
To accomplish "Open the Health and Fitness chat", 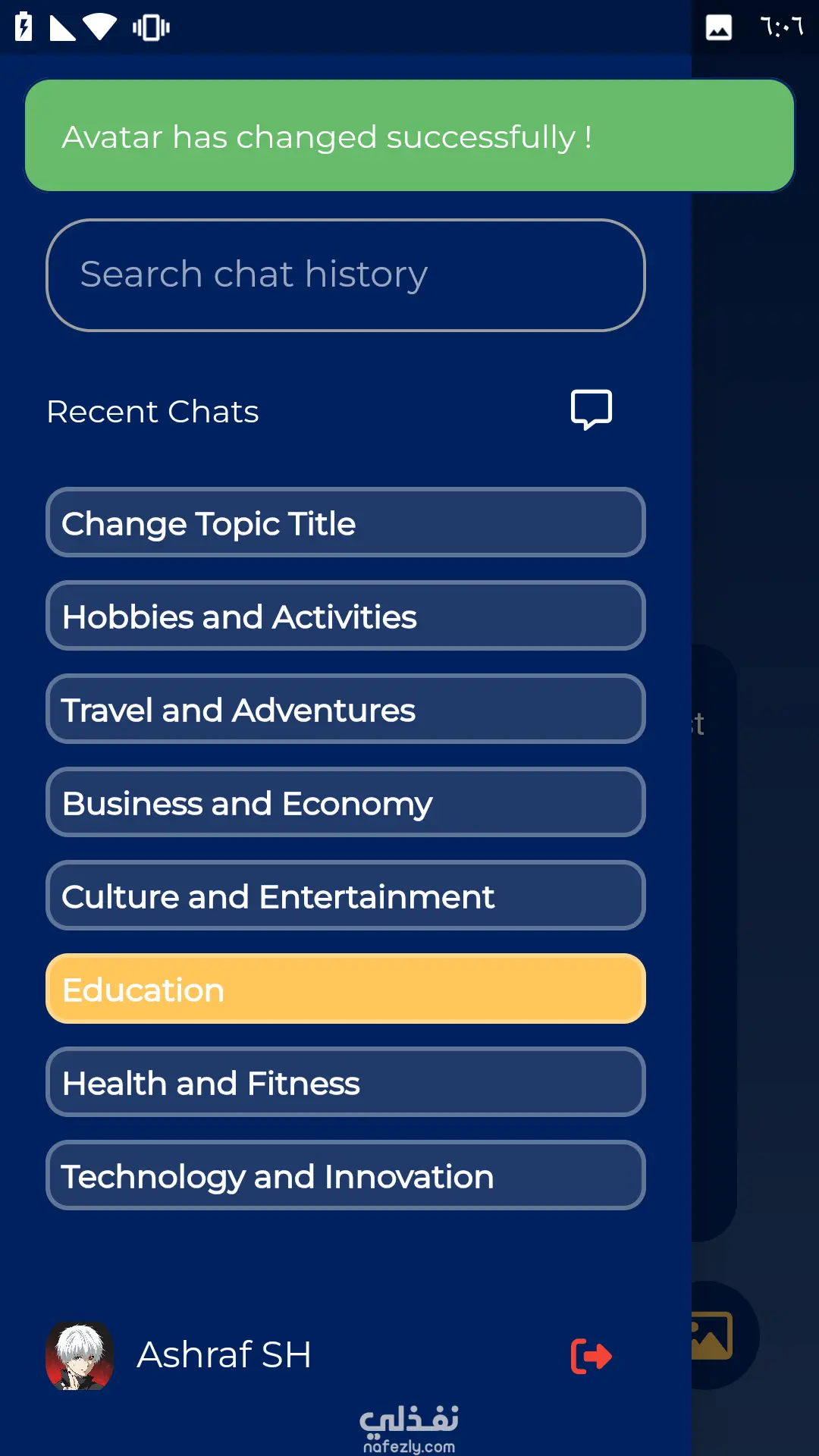I will coord(345,1082).
